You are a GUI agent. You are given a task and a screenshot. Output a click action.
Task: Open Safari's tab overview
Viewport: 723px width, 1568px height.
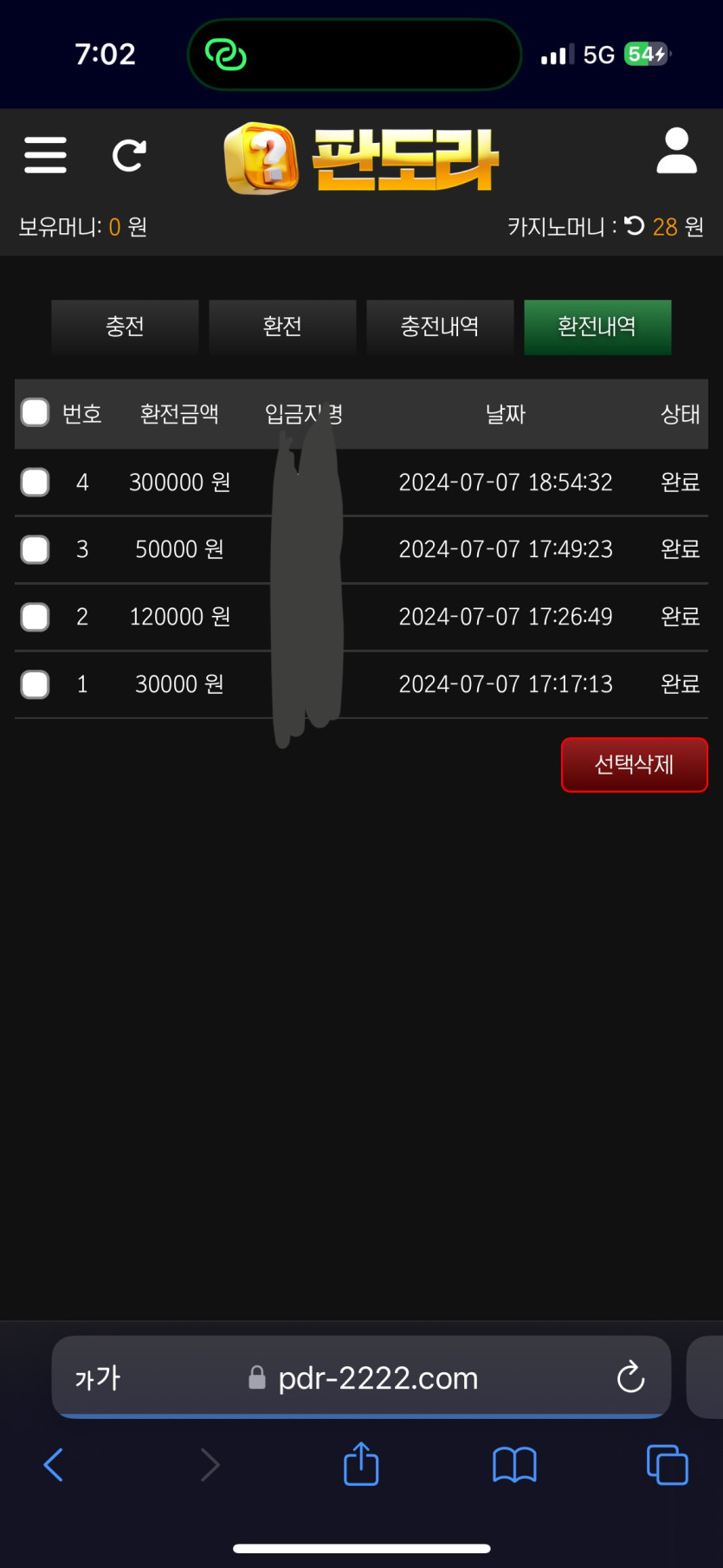667,1465
